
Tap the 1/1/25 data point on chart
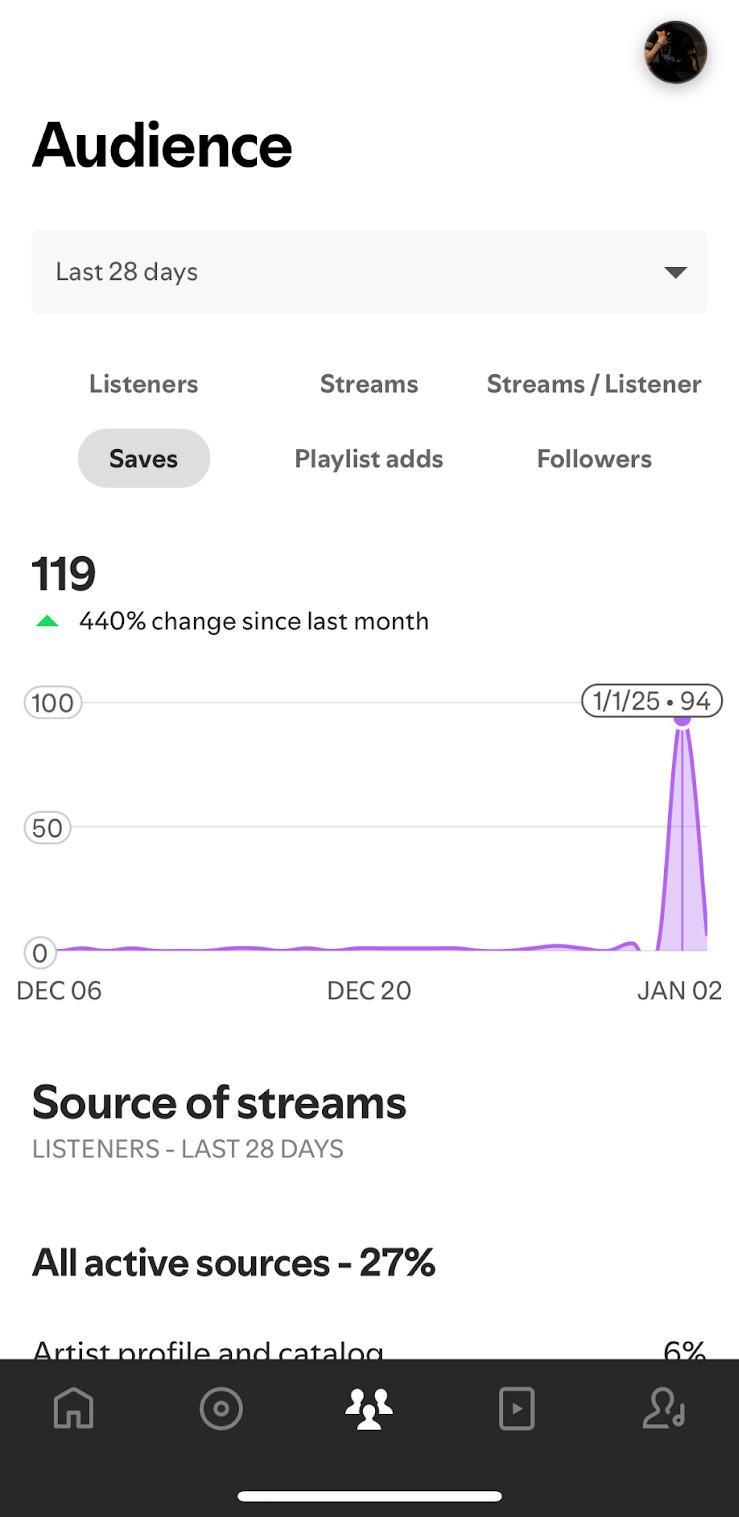[682, 719]
